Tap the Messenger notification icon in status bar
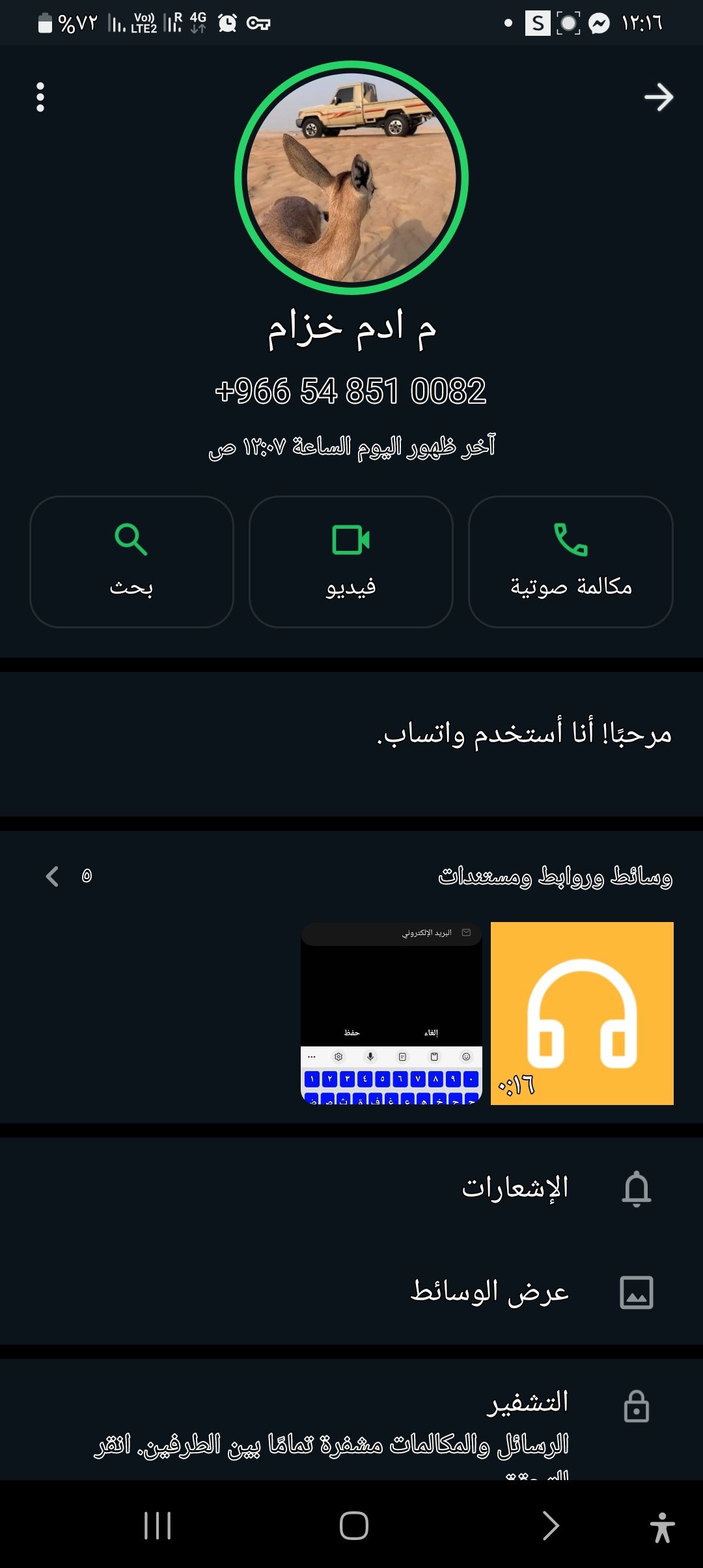The height and width of the screenshot is (1568, 703). pos(598,23)
